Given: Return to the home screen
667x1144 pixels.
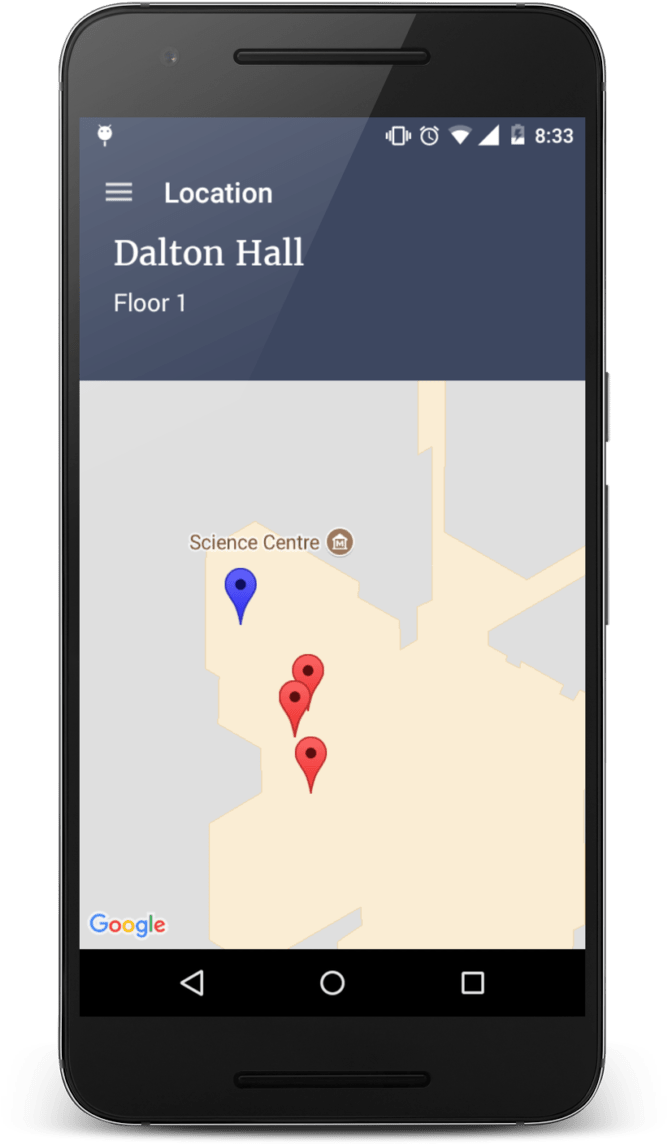Looking at the screenshot, I should pyautogui.click(x=332, y=983).
